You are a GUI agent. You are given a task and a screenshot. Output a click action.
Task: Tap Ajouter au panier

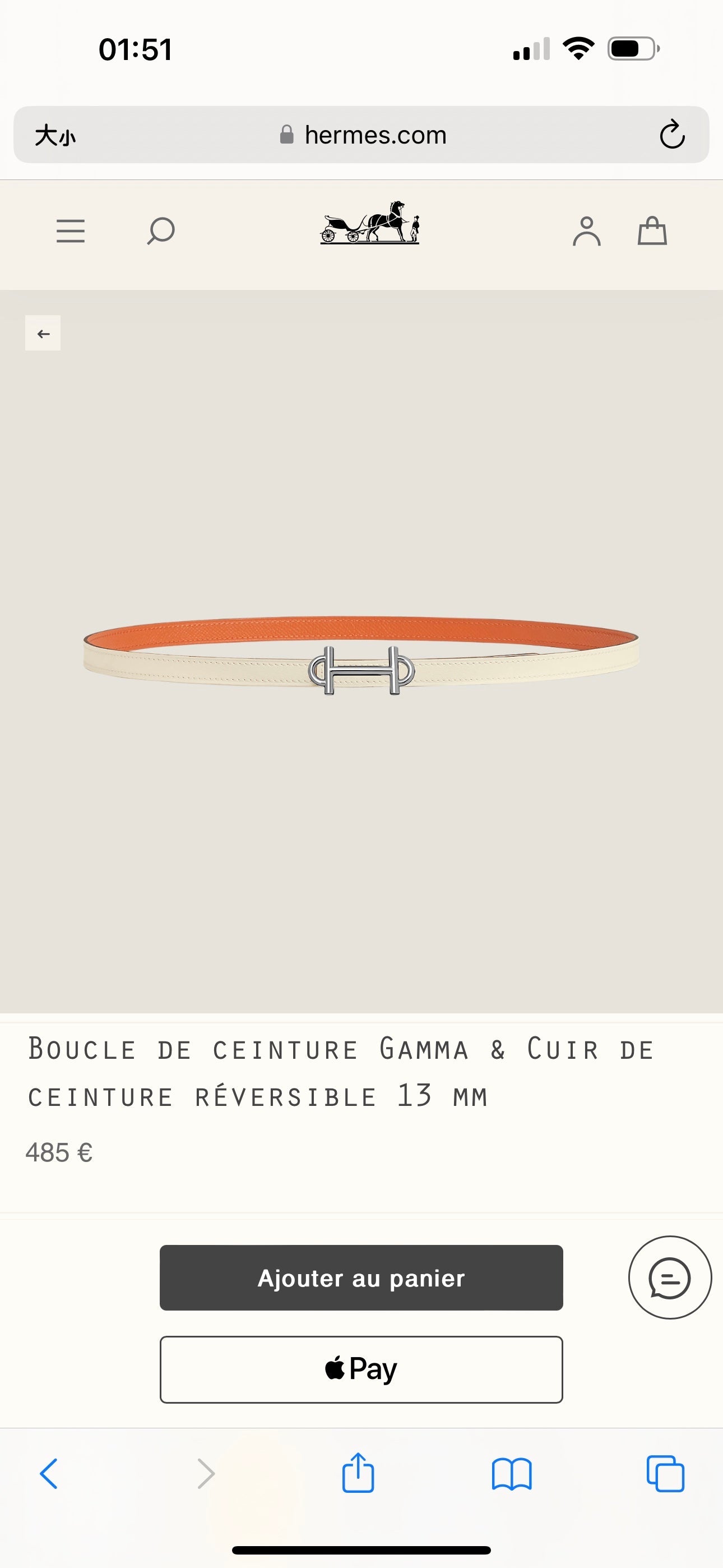[x=361, y=1278]
